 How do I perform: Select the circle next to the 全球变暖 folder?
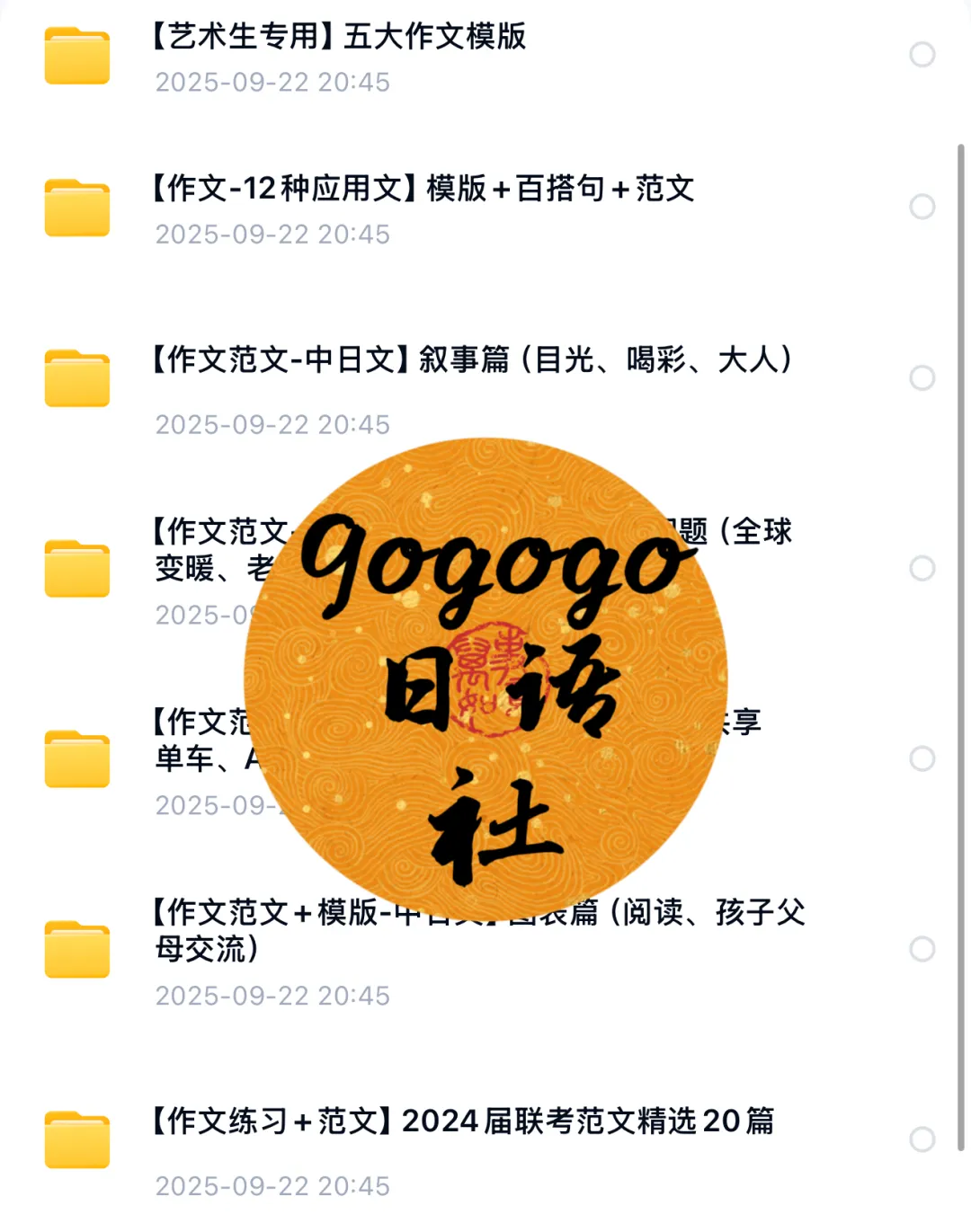[x=922, y=568]
